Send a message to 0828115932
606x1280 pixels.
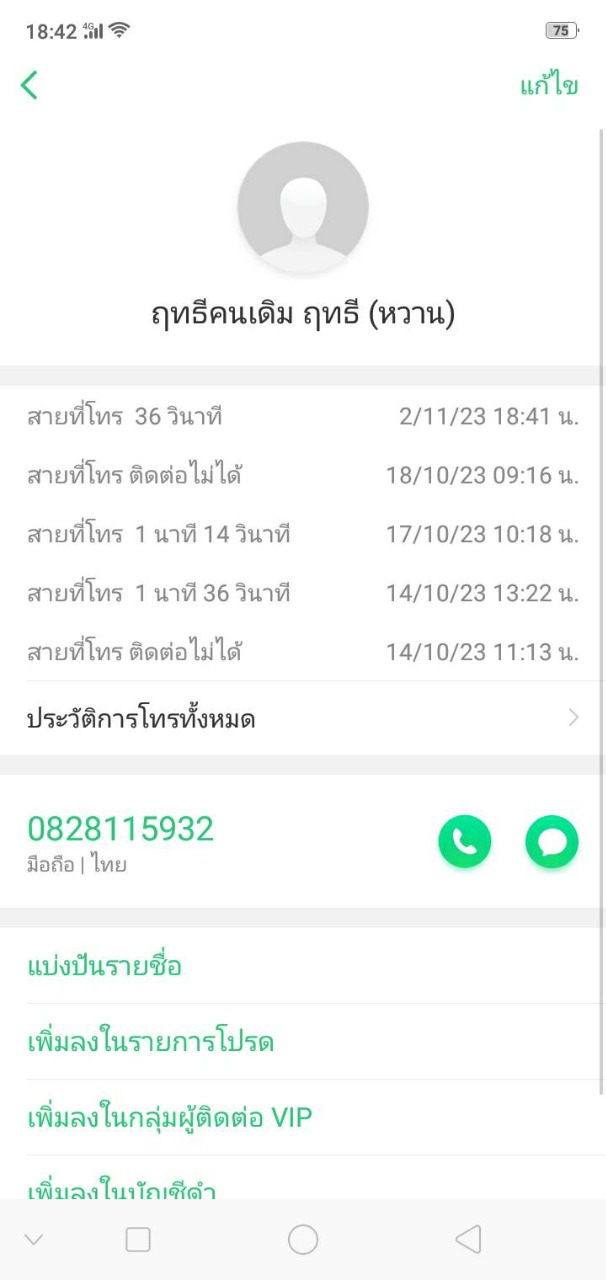[x=551, y=841]
